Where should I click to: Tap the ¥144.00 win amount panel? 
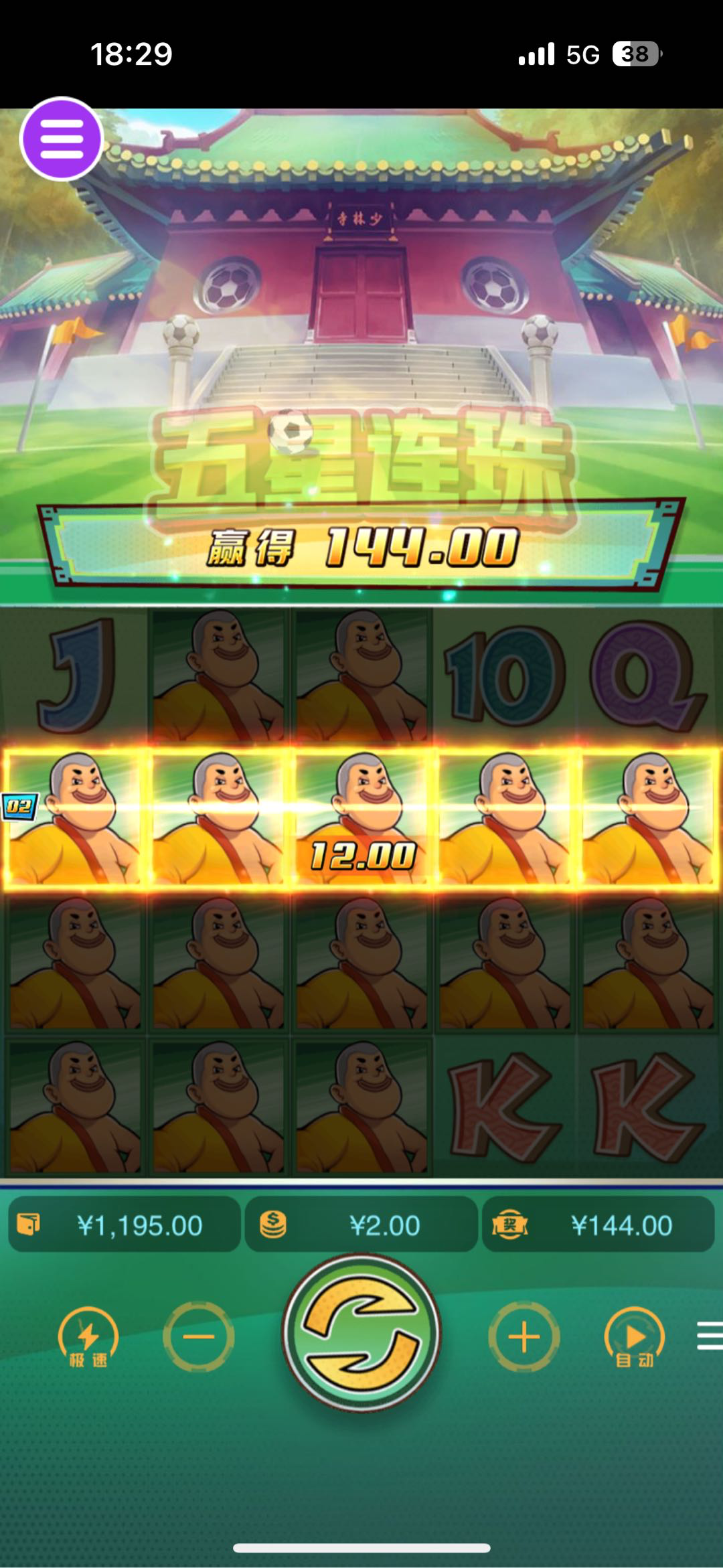[x=598, y=1225]
